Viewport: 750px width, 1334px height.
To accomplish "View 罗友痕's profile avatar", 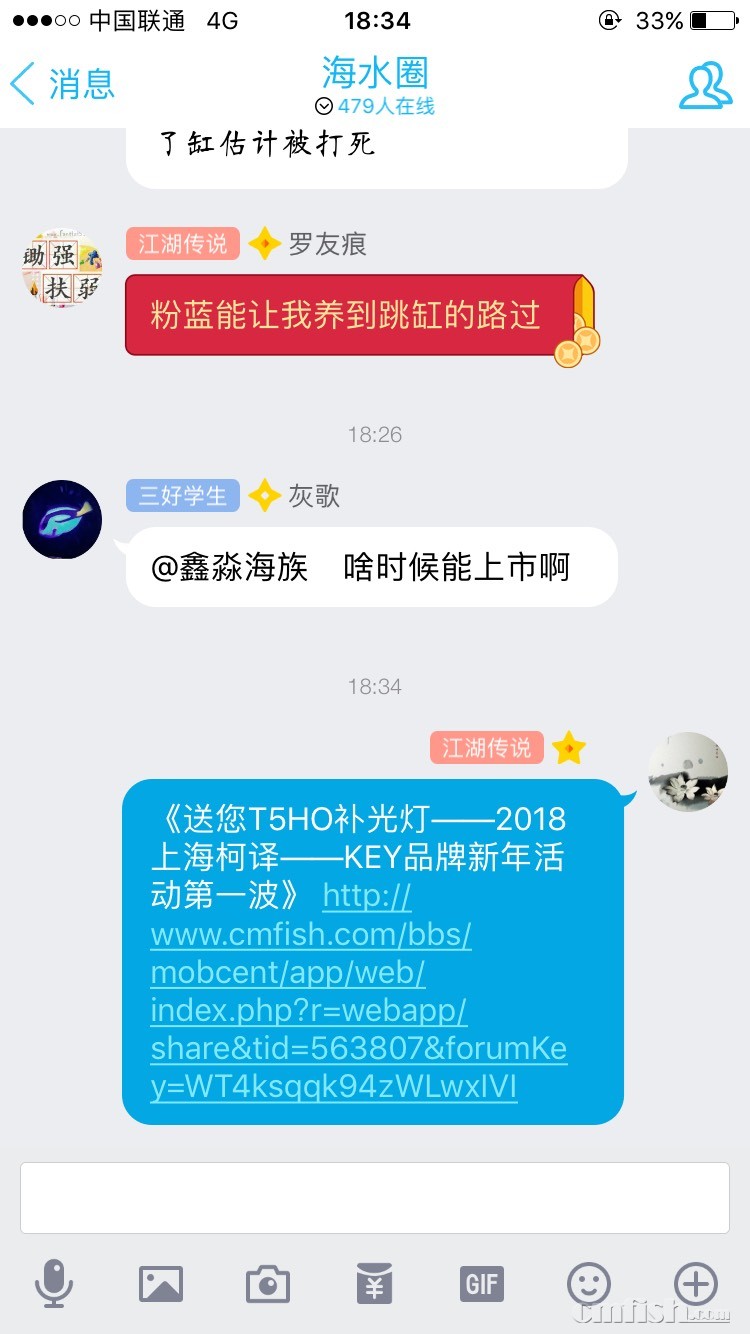I will tap(62, 270).
